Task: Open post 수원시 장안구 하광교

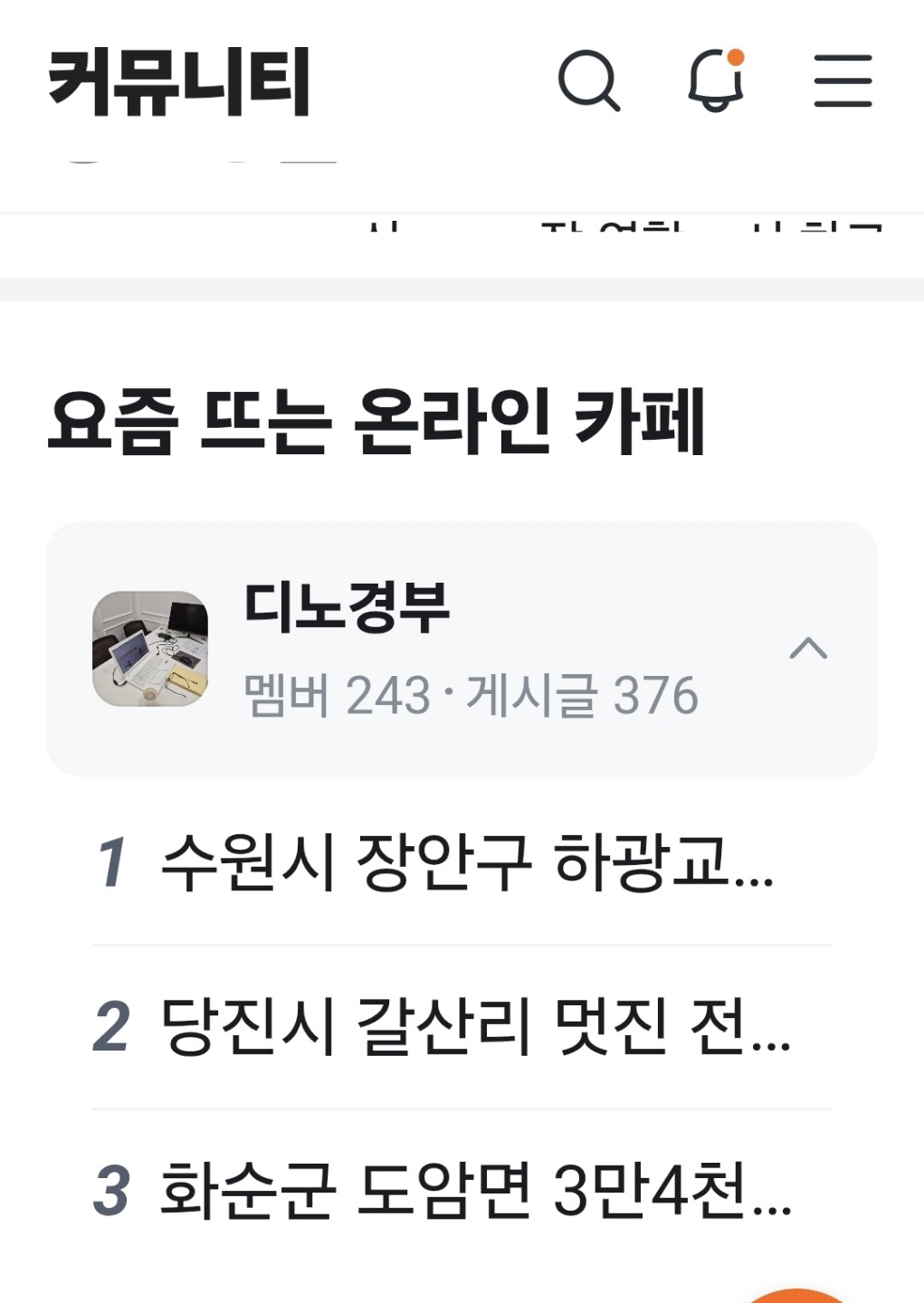Action: pyautogui.click(x=466, y=862)
